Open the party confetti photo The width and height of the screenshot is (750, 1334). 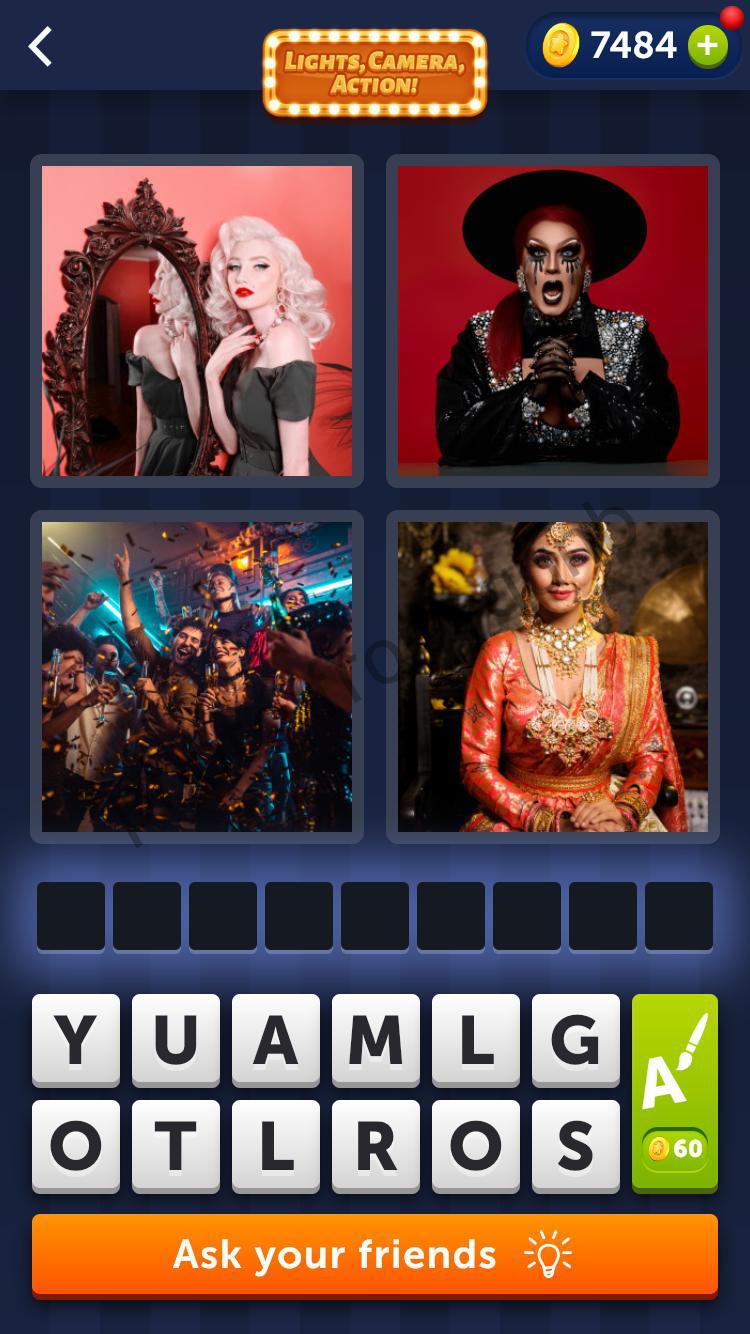(x=196, y=676)
